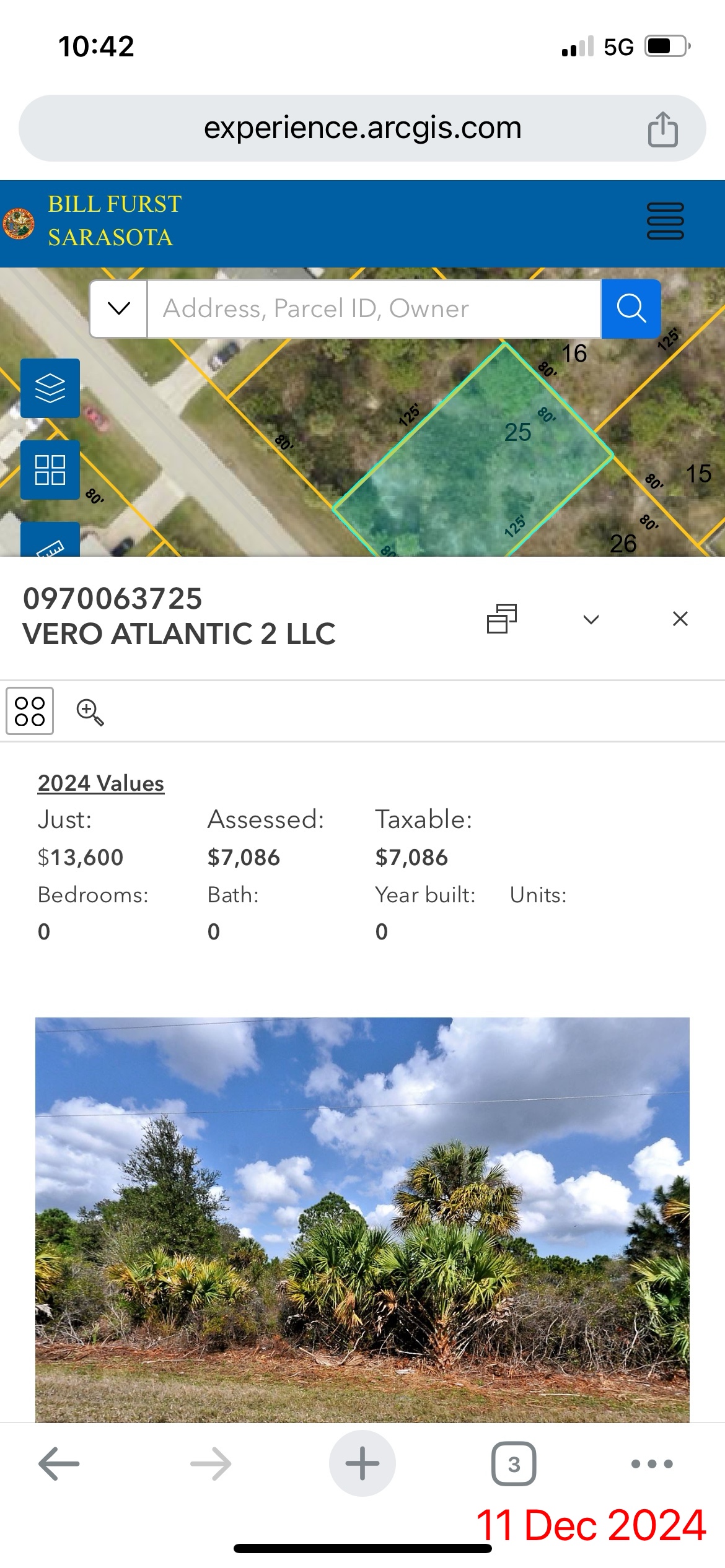Close the parcel info panel
This screenshot has width=725, height=1568.
[x=680, y=619]
